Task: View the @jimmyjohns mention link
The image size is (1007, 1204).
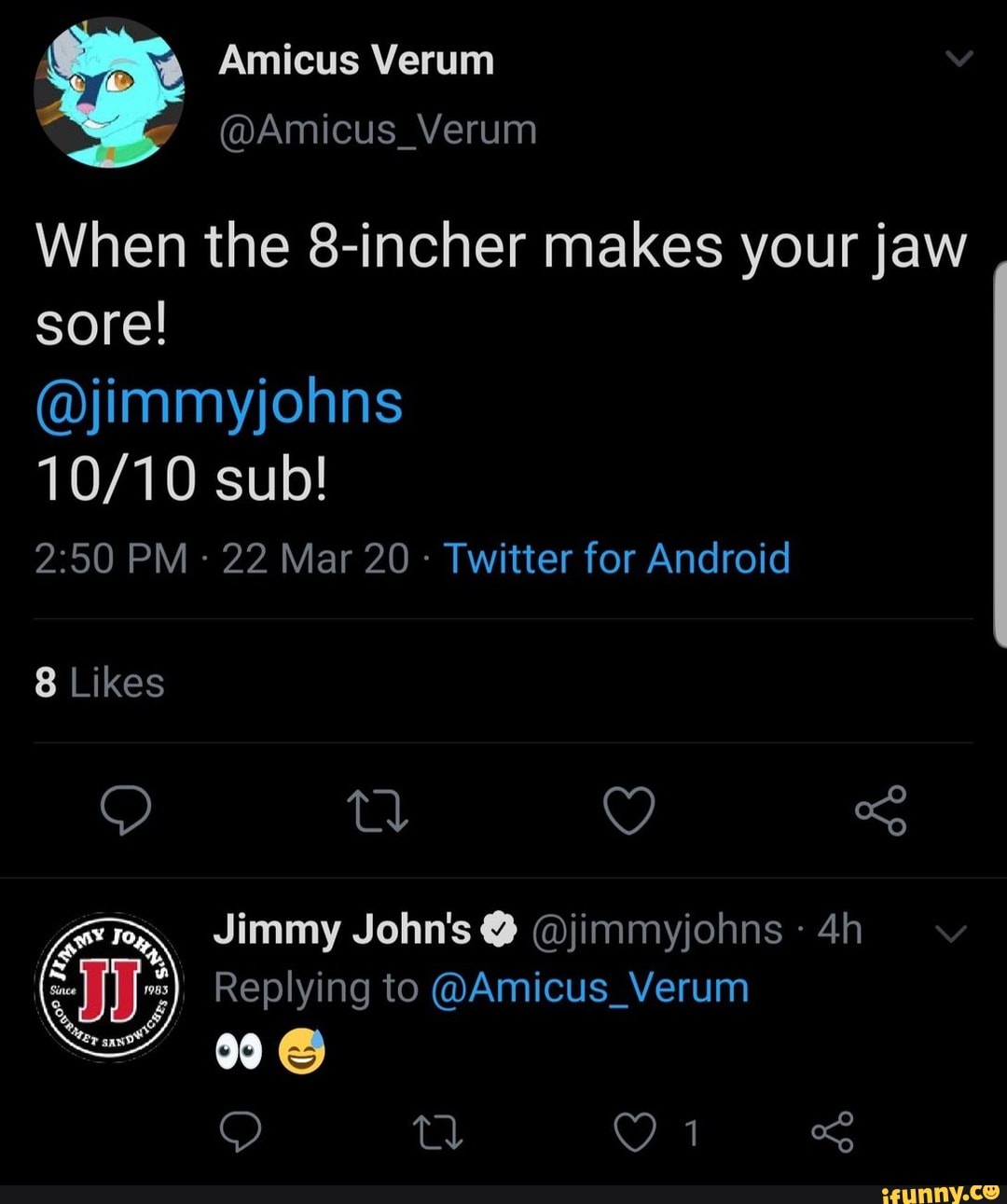Action: 220,401
